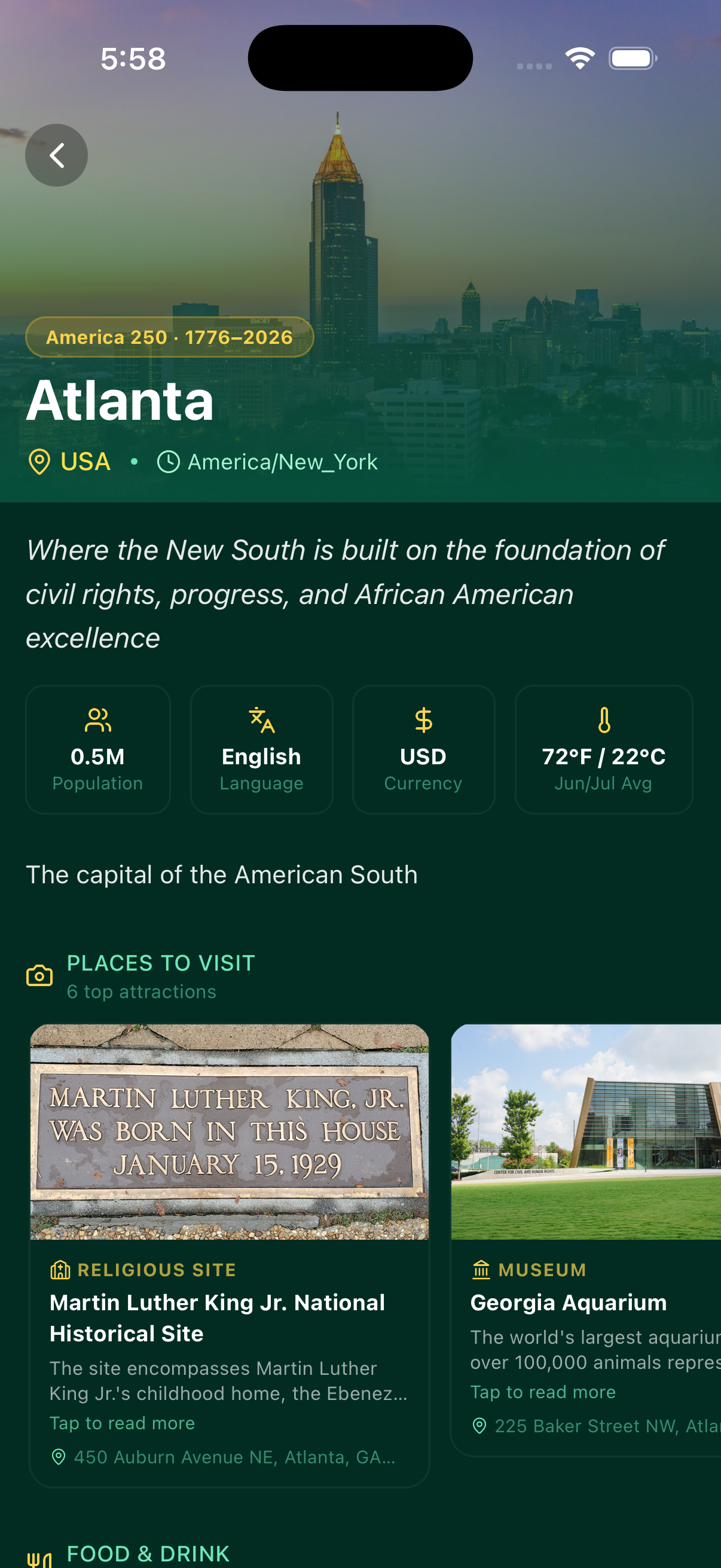Tap the Museum building icon
Screen dimensions: 721x1568
pyautogui.click(x=480, y=1270)
